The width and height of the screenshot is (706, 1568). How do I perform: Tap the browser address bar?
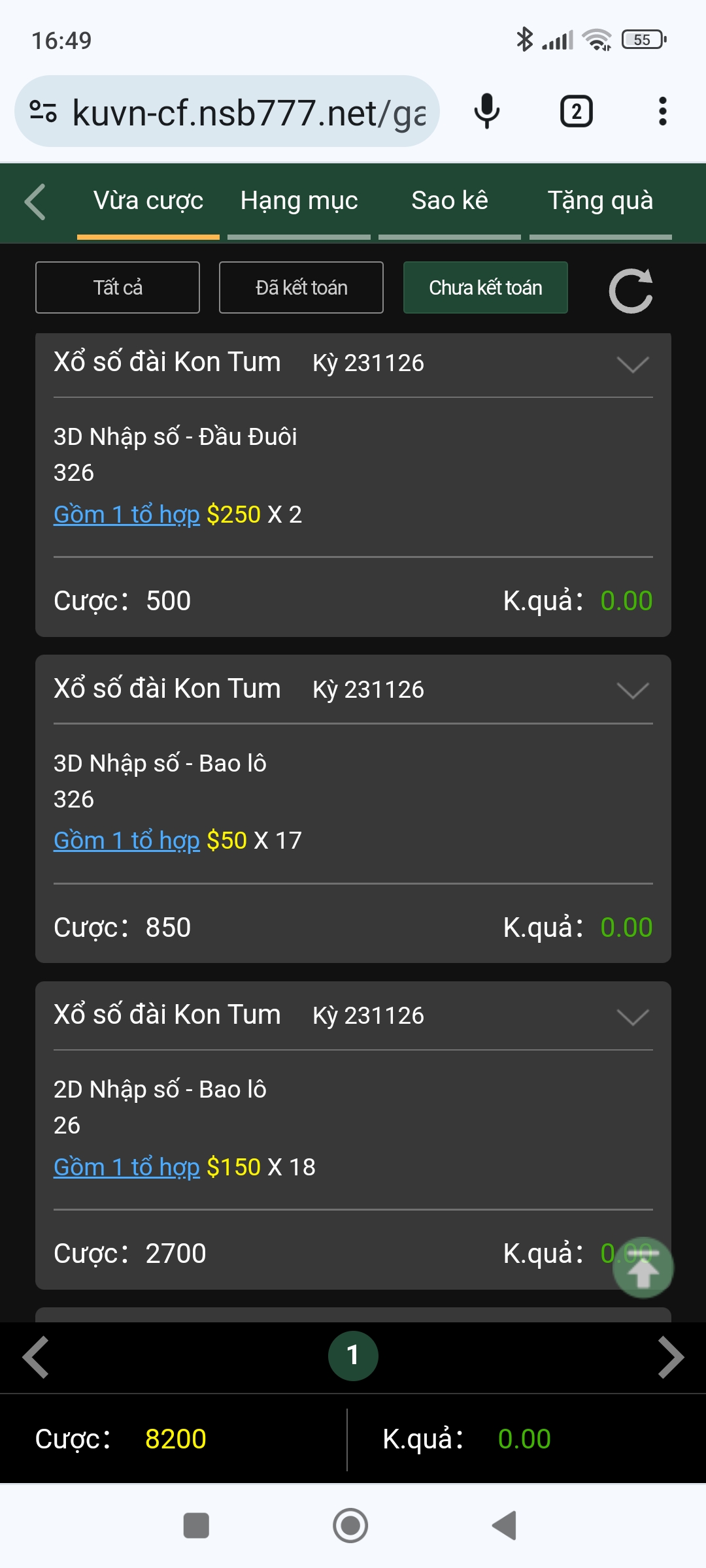click(248, 112)
